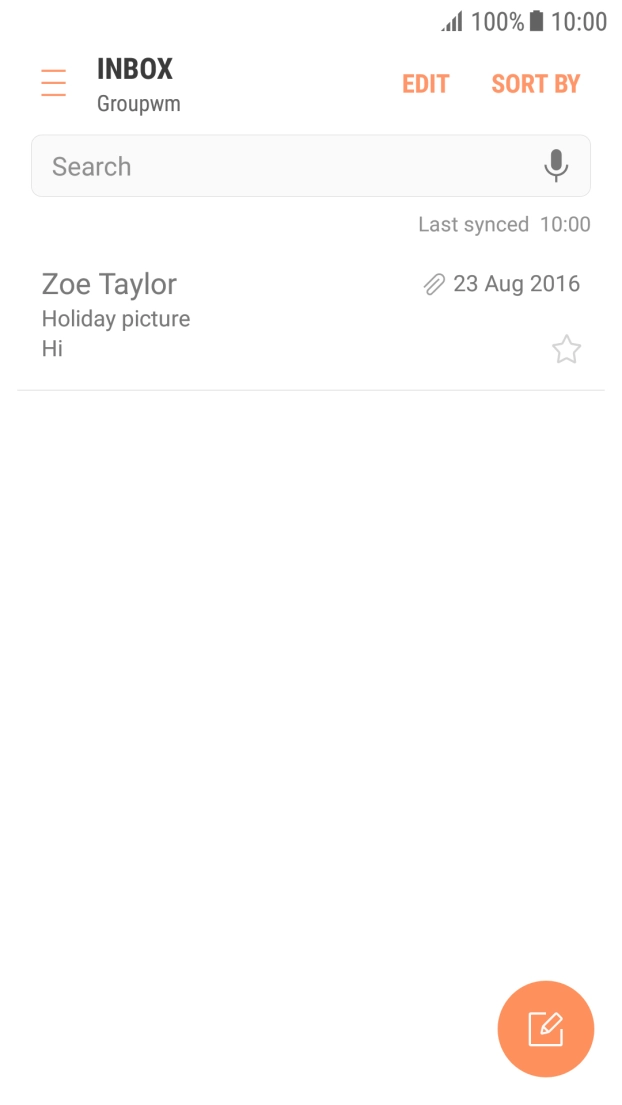Open the SORT BY options

[535, 84]
